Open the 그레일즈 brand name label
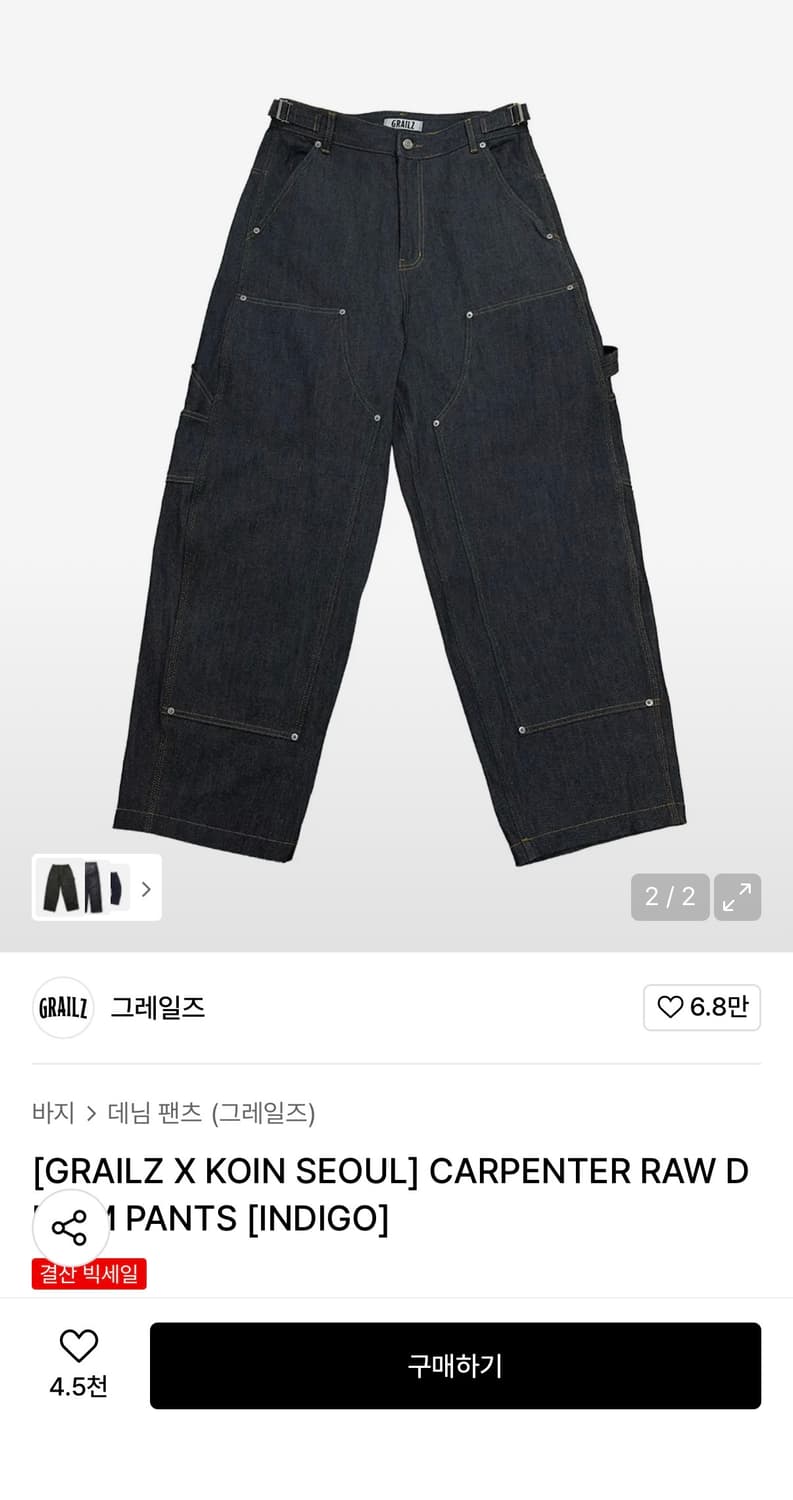This screenshot has width=793, height=1500. coord(156,1008)
